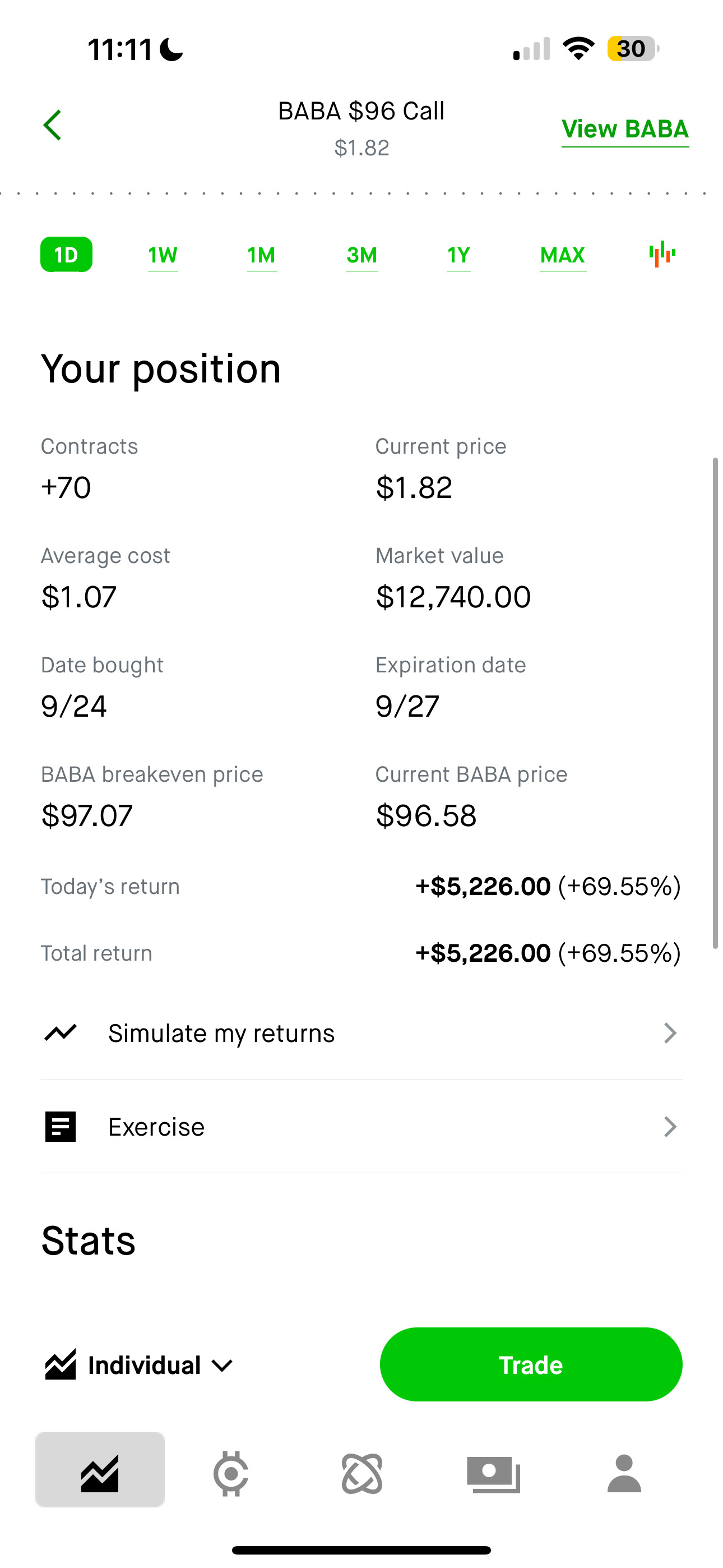Open the Exercise option
Image resolution: width=723 pixels, height=1568 pixels.
pos(361,1127)
